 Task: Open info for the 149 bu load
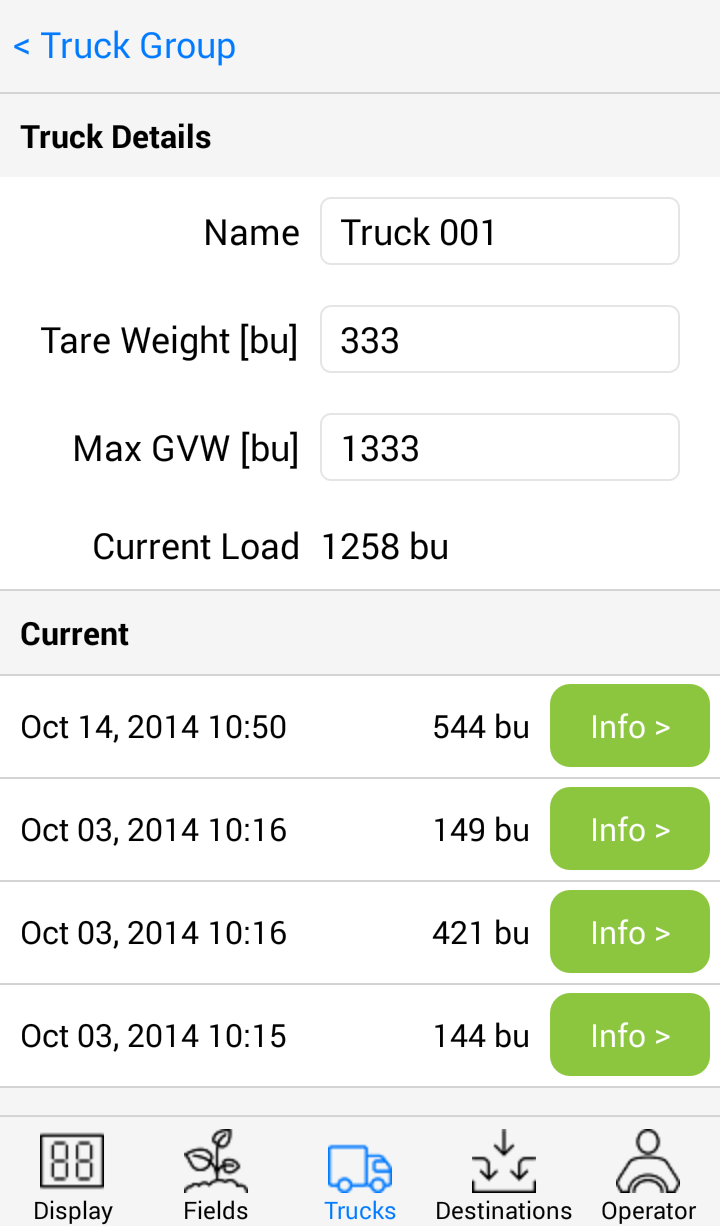tap(629, 828)
